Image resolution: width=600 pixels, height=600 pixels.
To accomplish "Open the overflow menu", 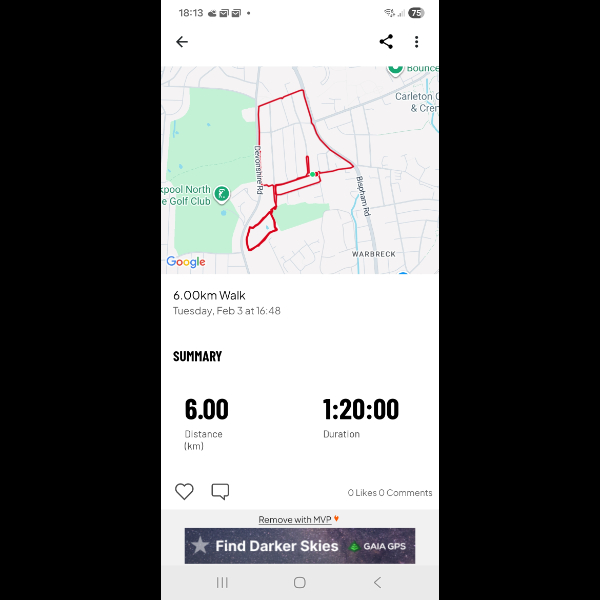I will click(417, 42).
